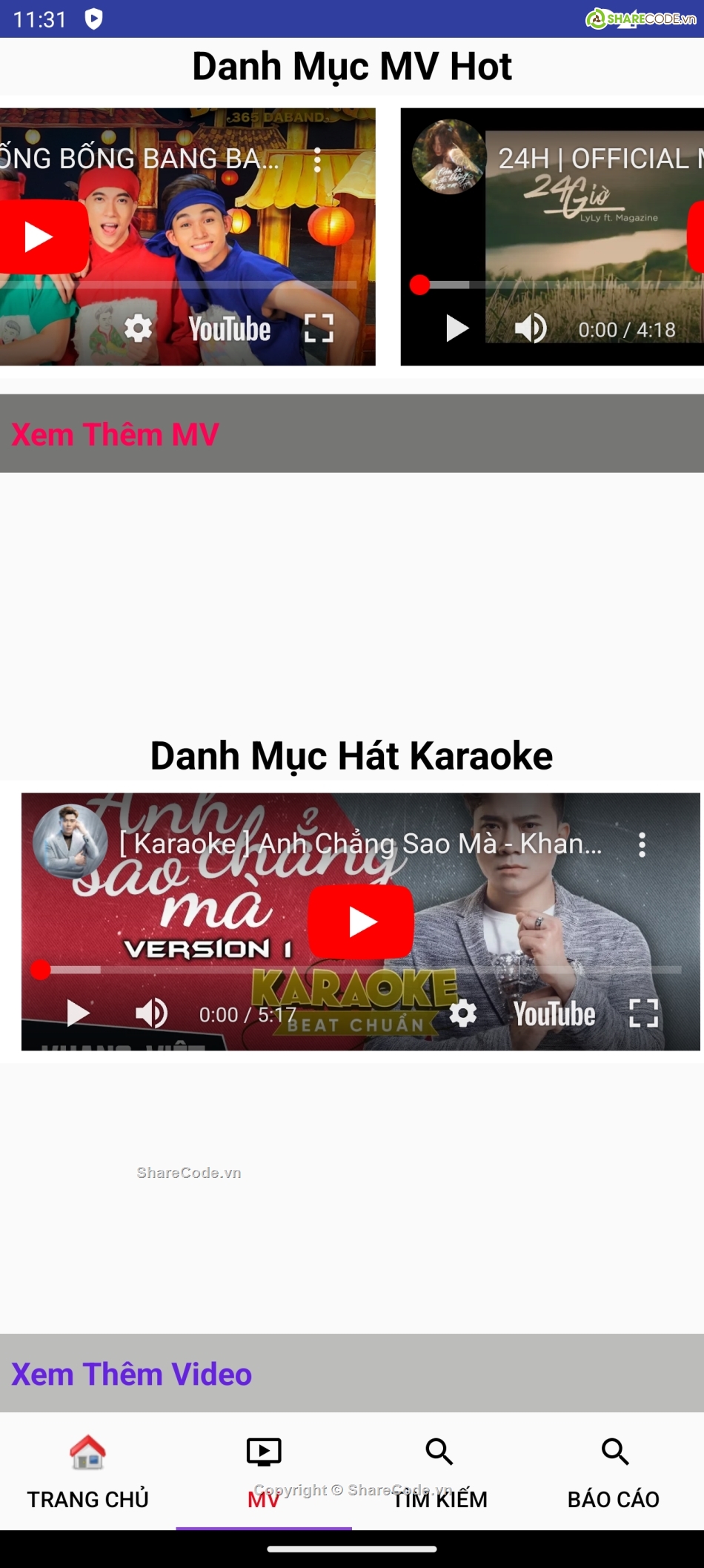The height and width of the screenshot is (1568, 704).
Task: Mute the 24H Official video
Action: [531, 328]
